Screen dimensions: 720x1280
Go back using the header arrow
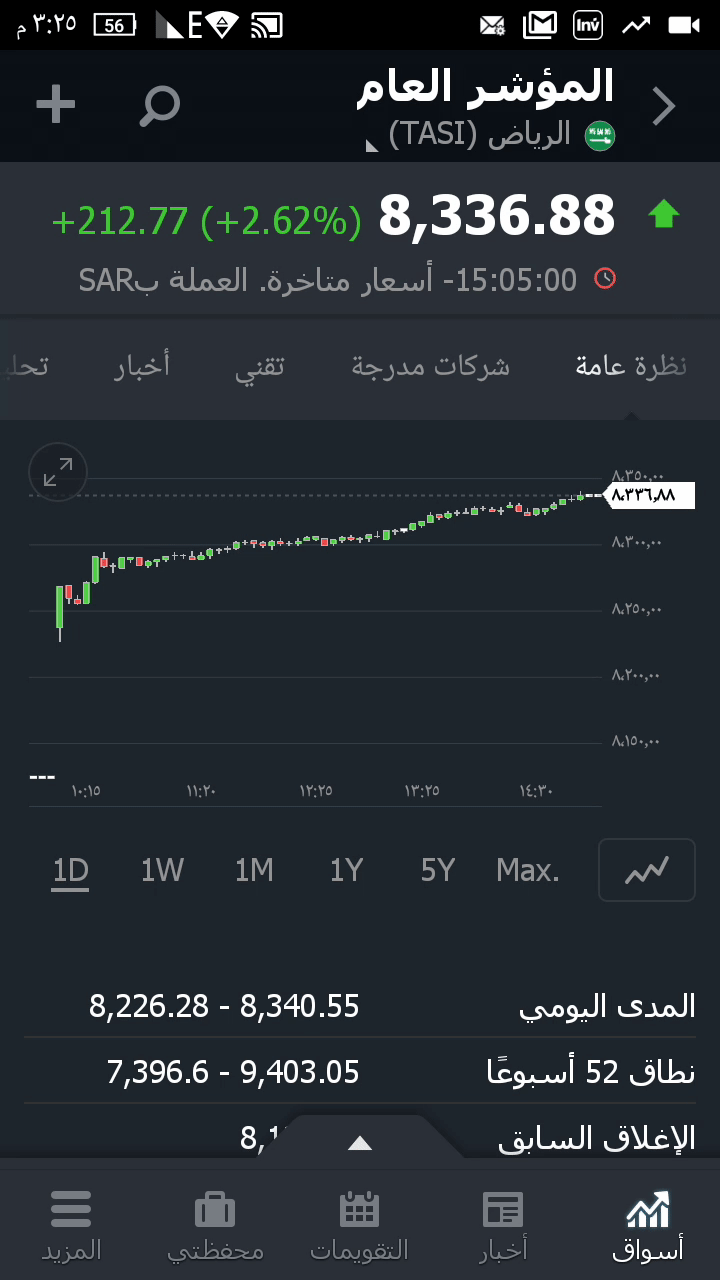664,106
